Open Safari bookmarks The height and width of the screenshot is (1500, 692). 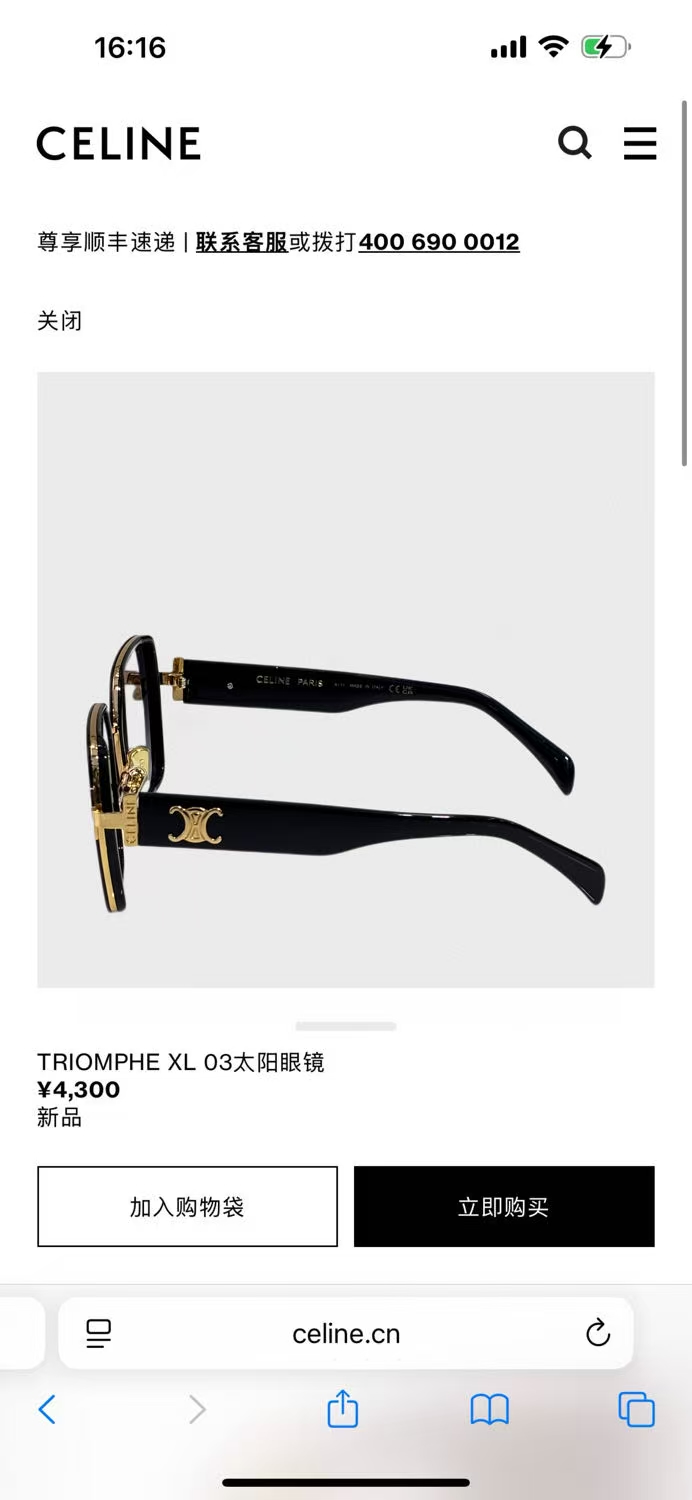[489, 1410]
